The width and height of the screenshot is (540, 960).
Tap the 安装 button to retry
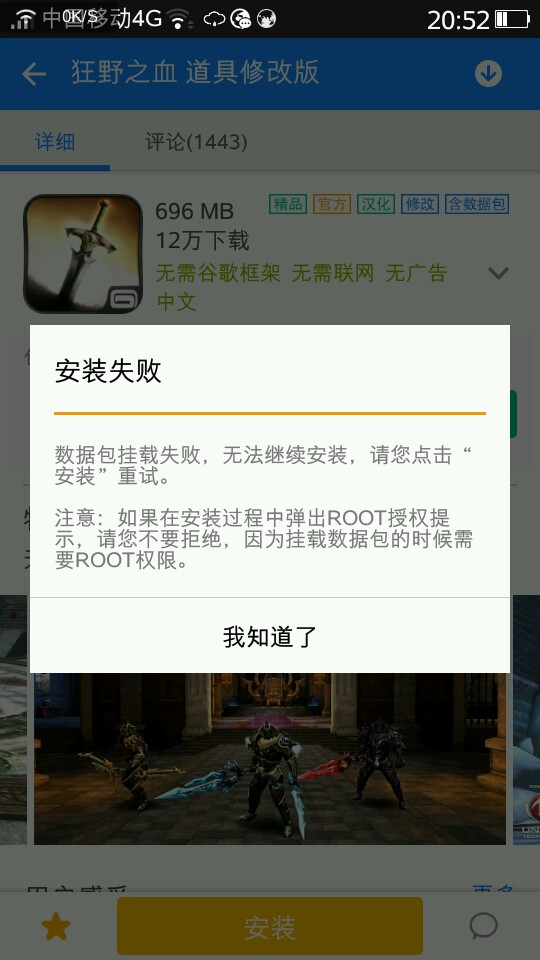click(x=269, y=926)
